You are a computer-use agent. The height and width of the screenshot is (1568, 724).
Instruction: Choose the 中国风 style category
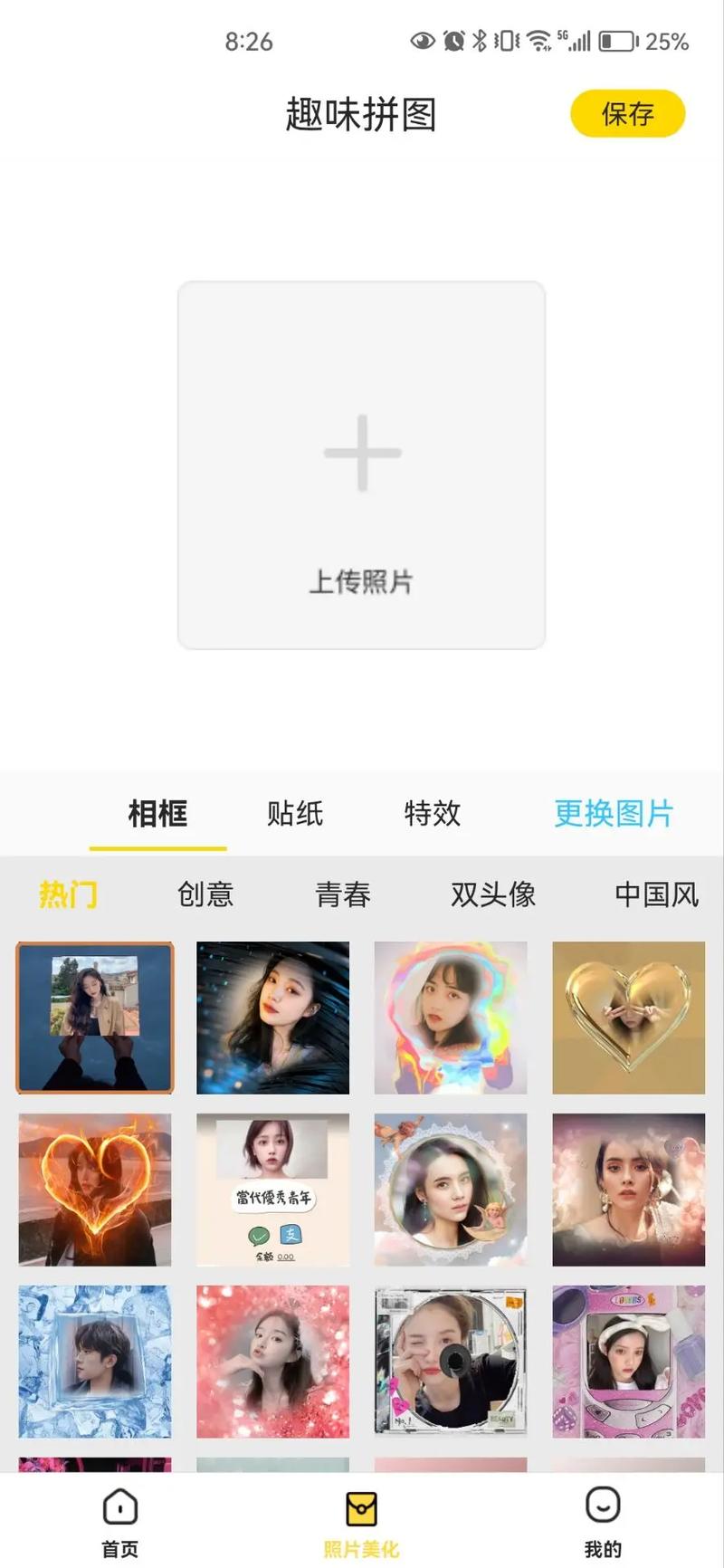point(657,894)
